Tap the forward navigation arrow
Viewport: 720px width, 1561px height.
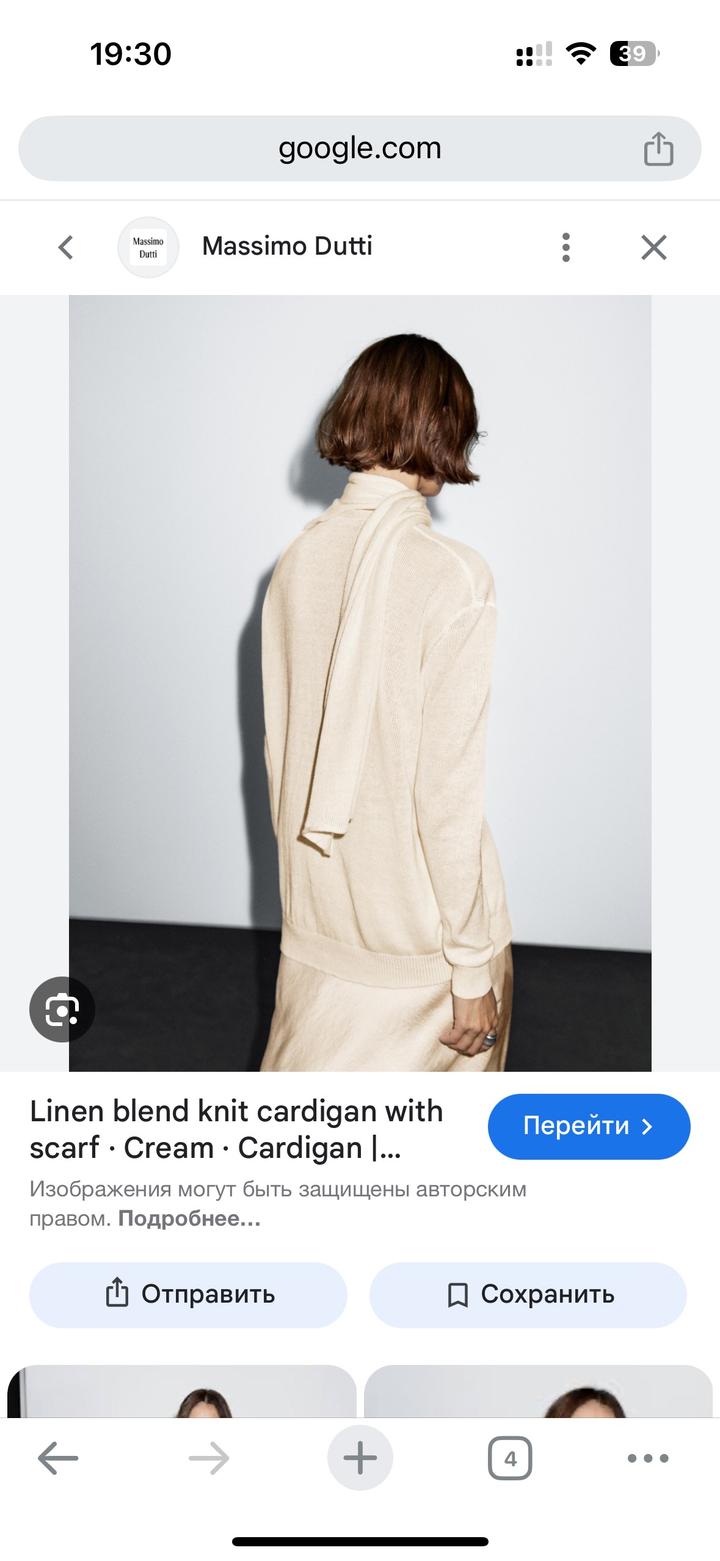[x=209, y=1457]
